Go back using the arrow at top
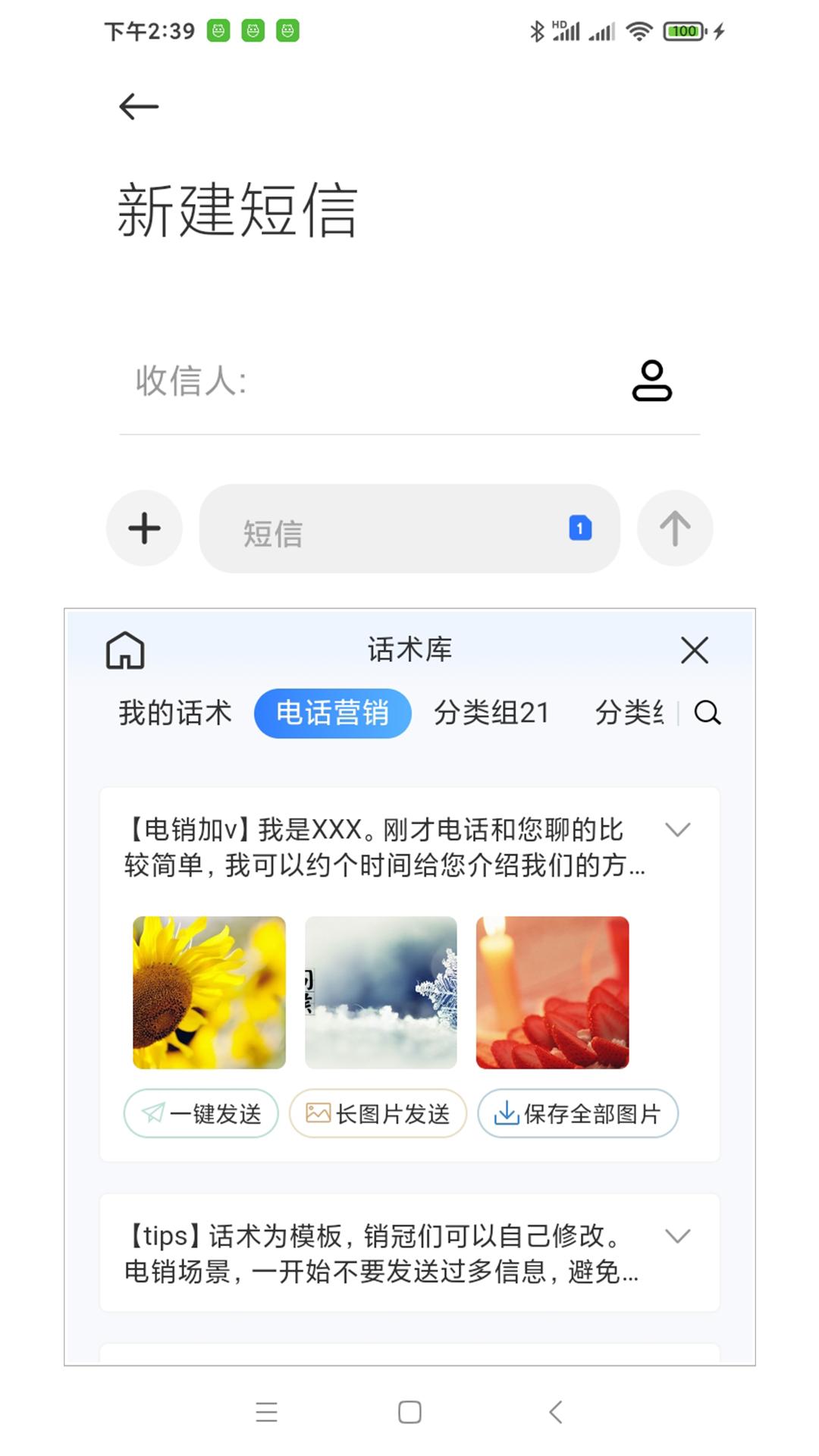This screenshot has width=819, height=1456. click(x=139, y=106)
